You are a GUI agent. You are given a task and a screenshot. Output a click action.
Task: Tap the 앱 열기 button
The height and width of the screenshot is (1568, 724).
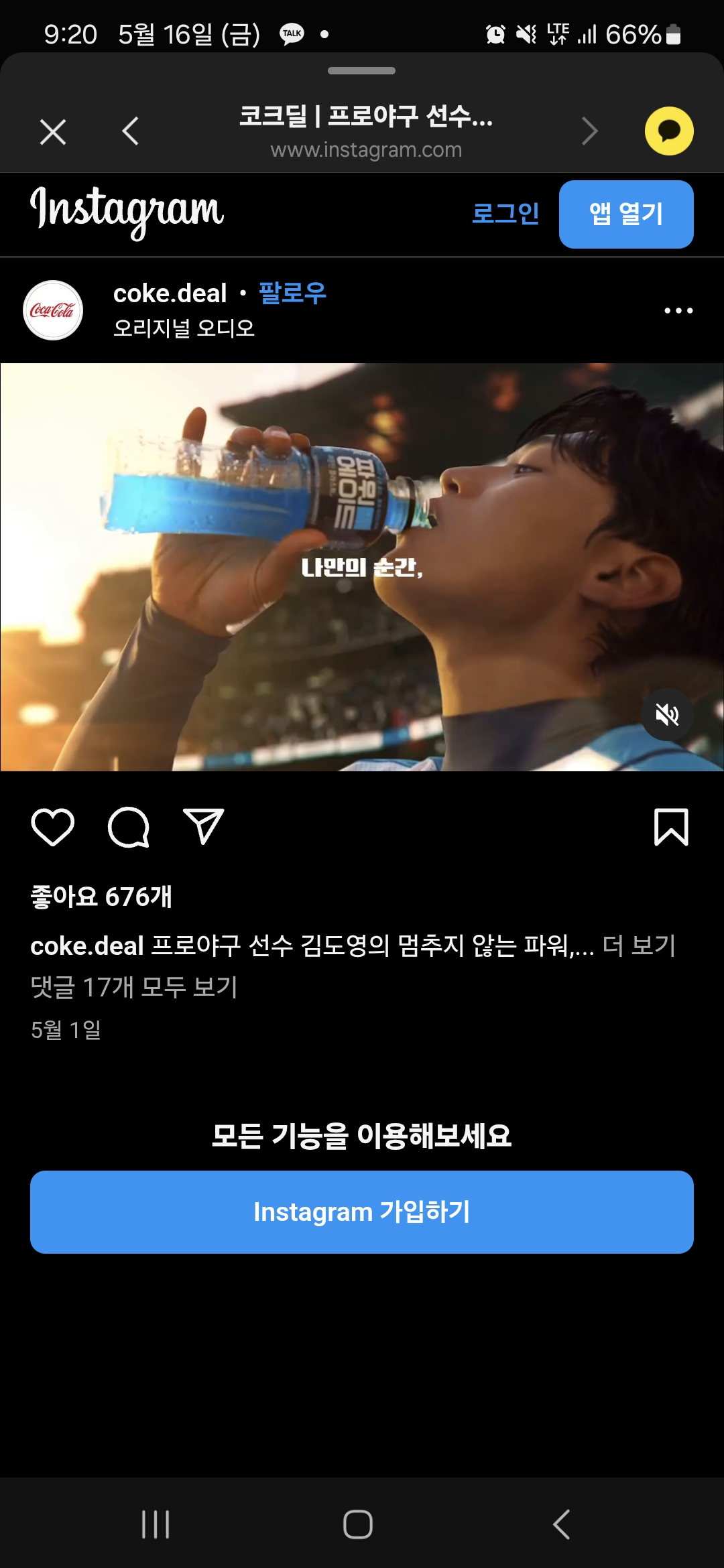point(625,214)
